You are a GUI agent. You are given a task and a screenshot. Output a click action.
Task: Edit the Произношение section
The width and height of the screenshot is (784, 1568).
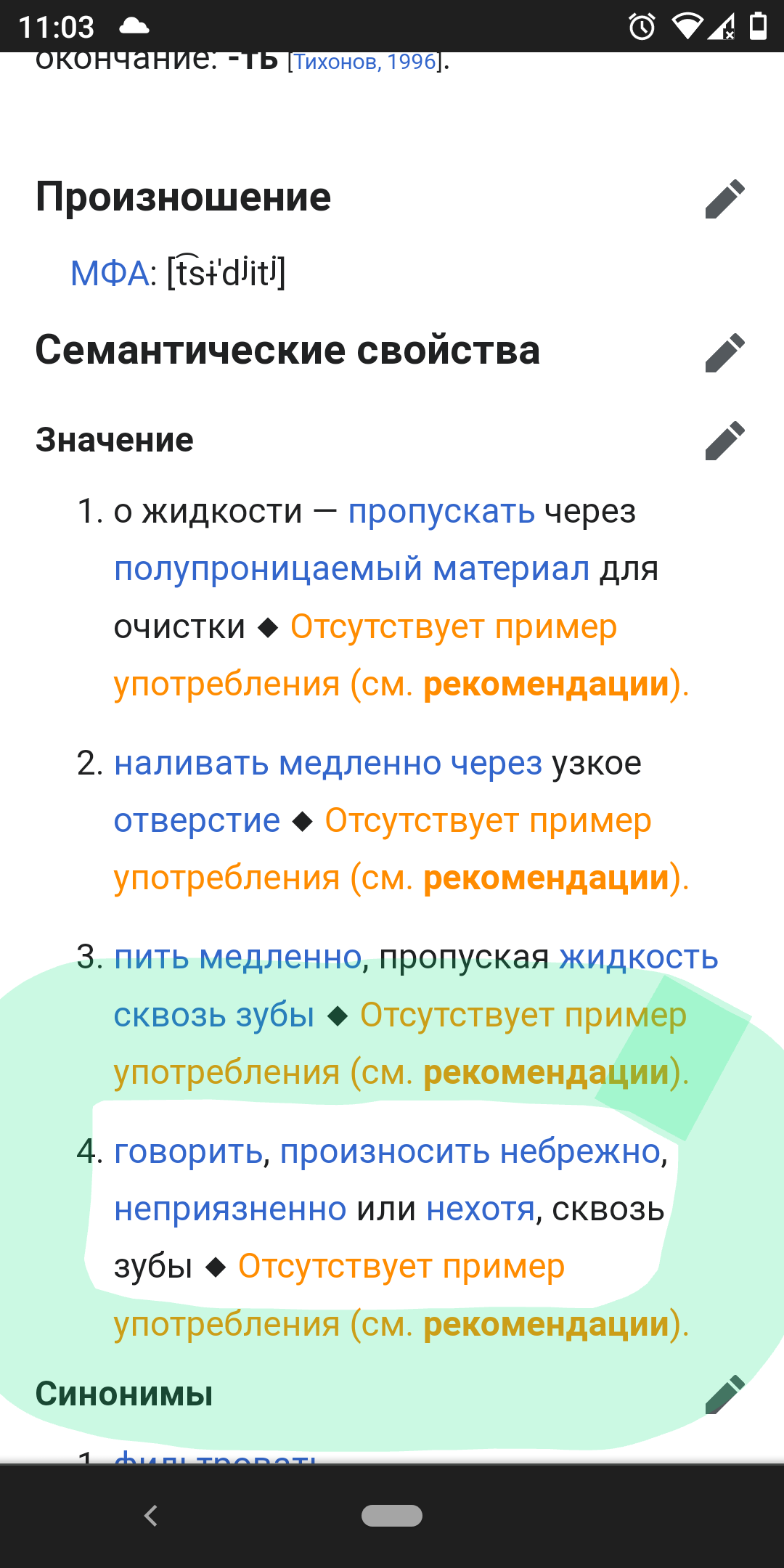724,198
